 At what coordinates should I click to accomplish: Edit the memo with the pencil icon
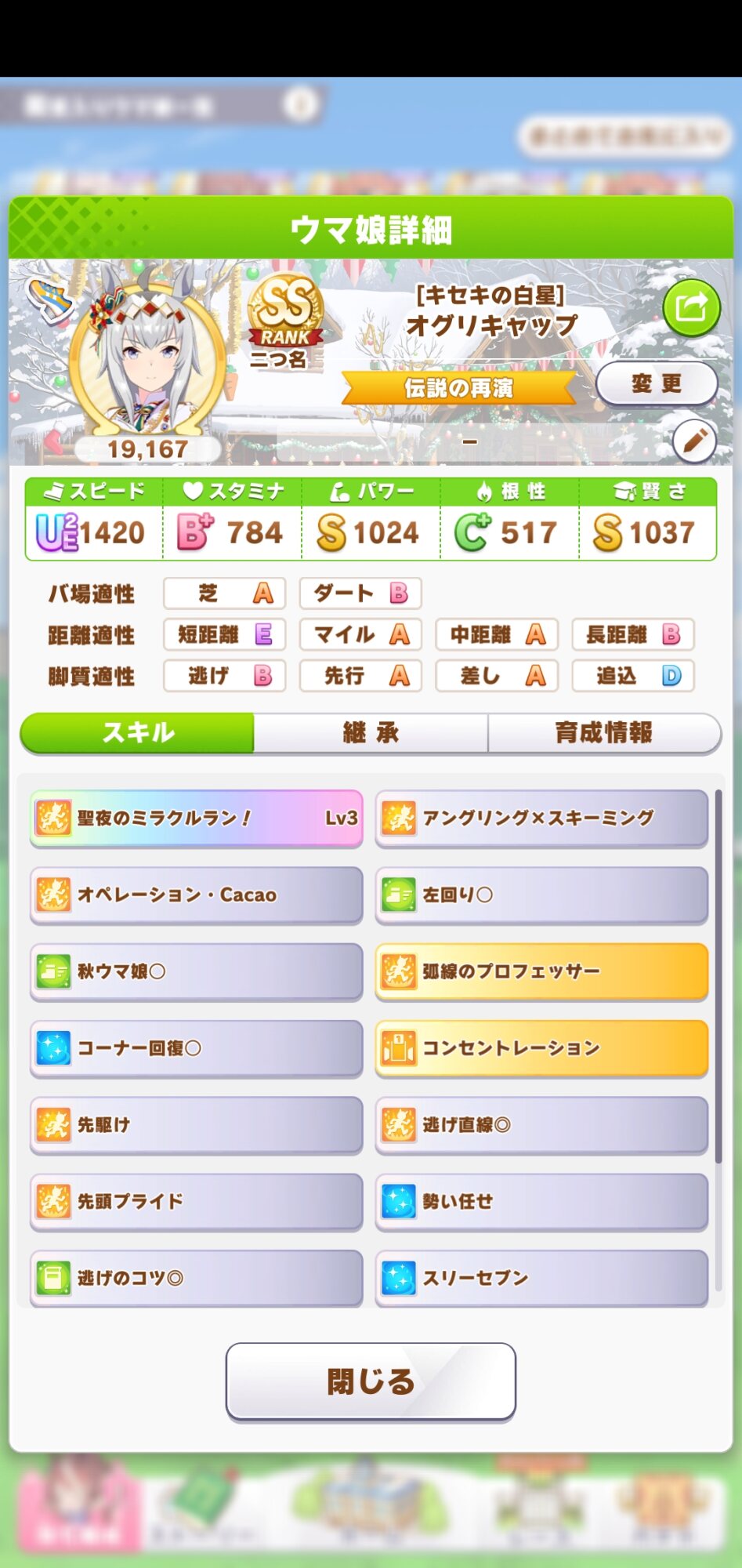coord(694,442)
